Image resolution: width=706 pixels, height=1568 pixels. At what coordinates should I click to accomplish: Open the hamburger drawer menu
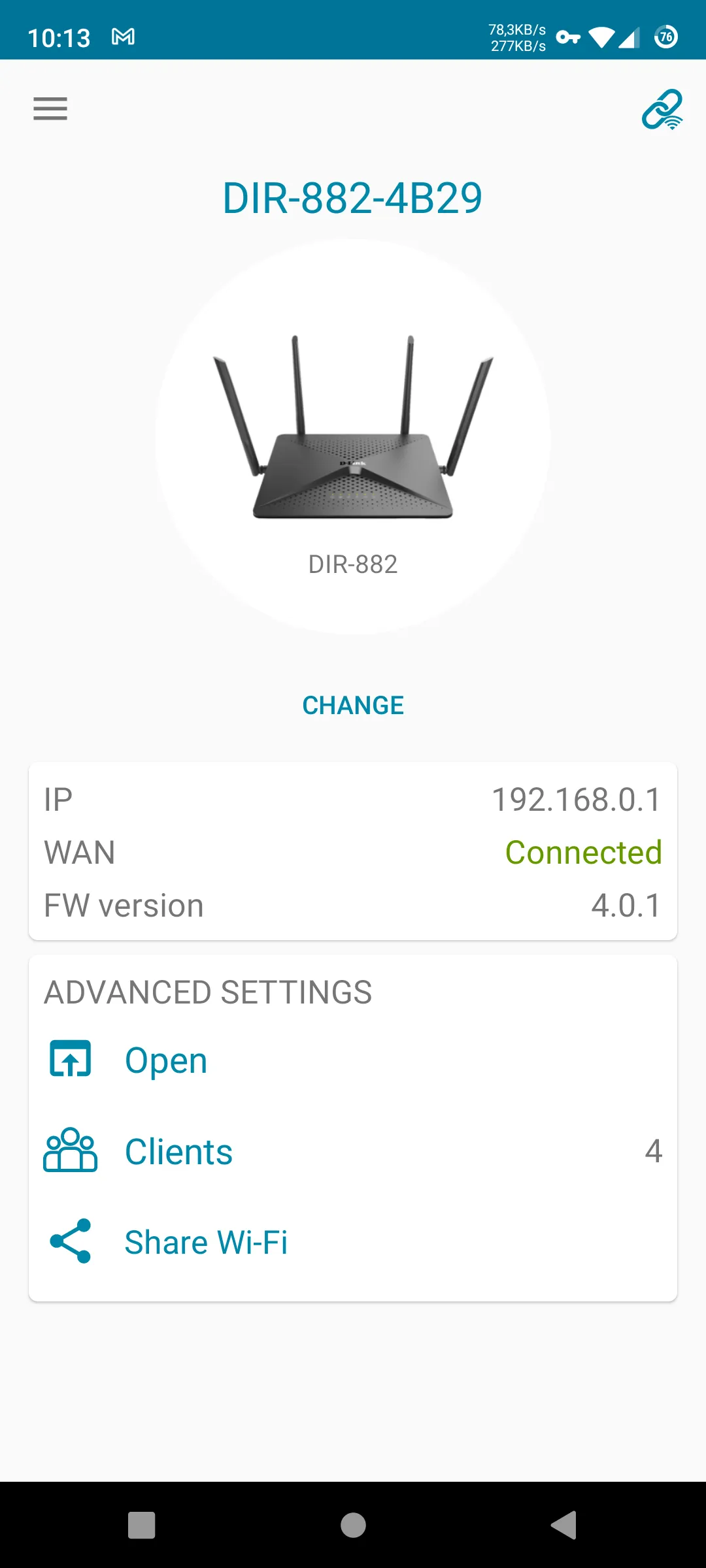click(x=50, y=108)
